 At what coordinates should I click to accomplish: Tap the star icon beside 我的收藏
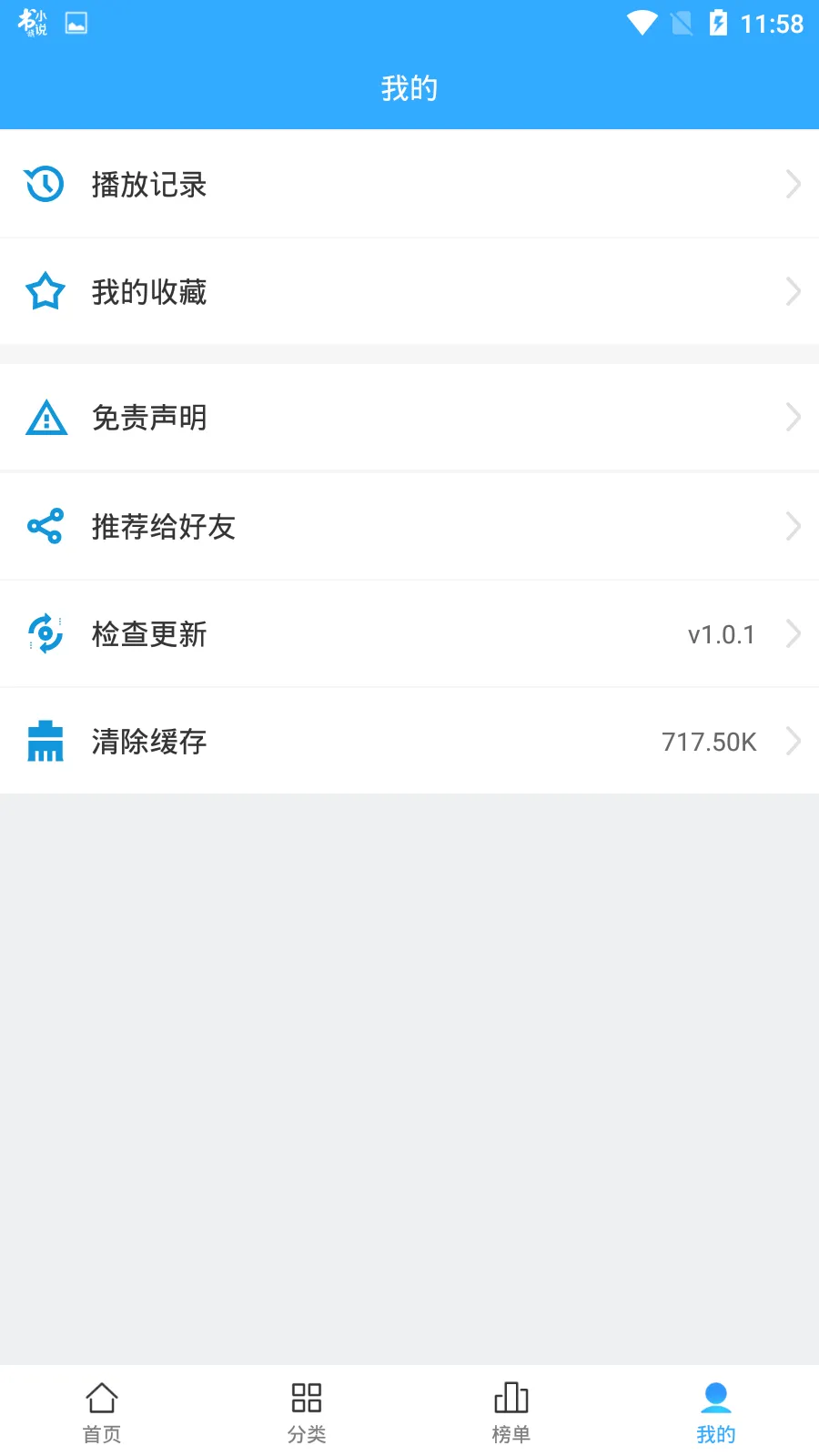tap(44, 291)
